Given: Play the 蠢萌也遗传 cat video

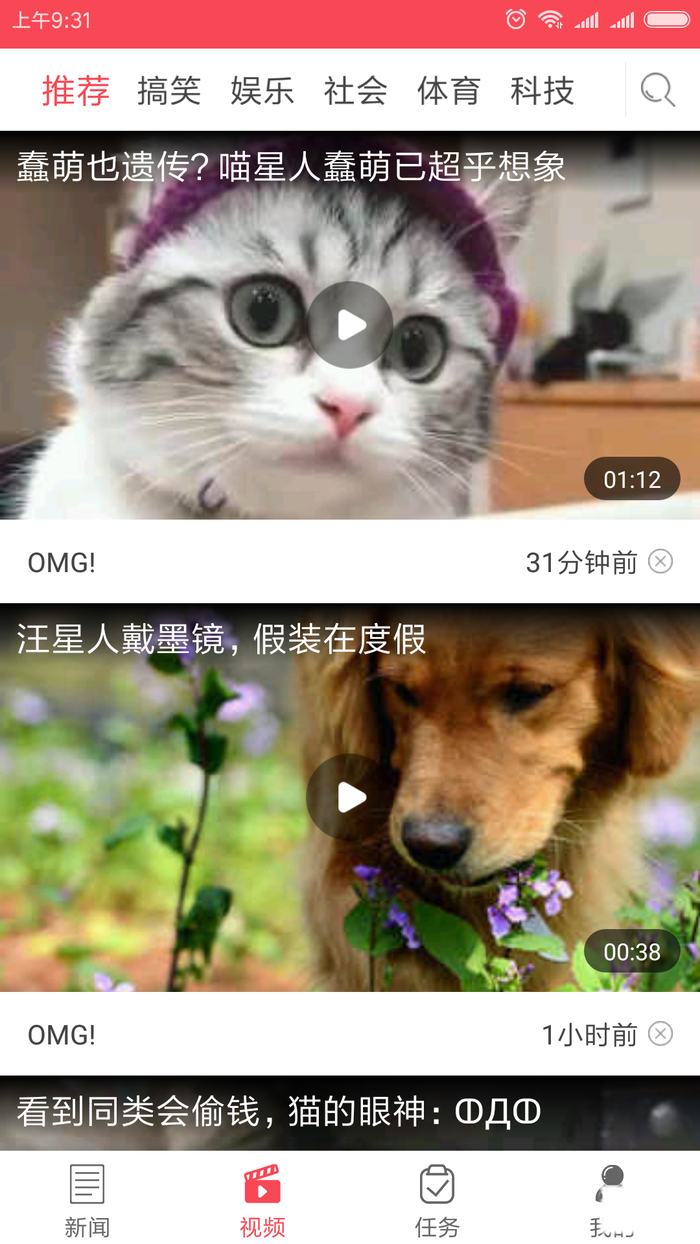Looking at the screenshot, I should pos(350,325).
